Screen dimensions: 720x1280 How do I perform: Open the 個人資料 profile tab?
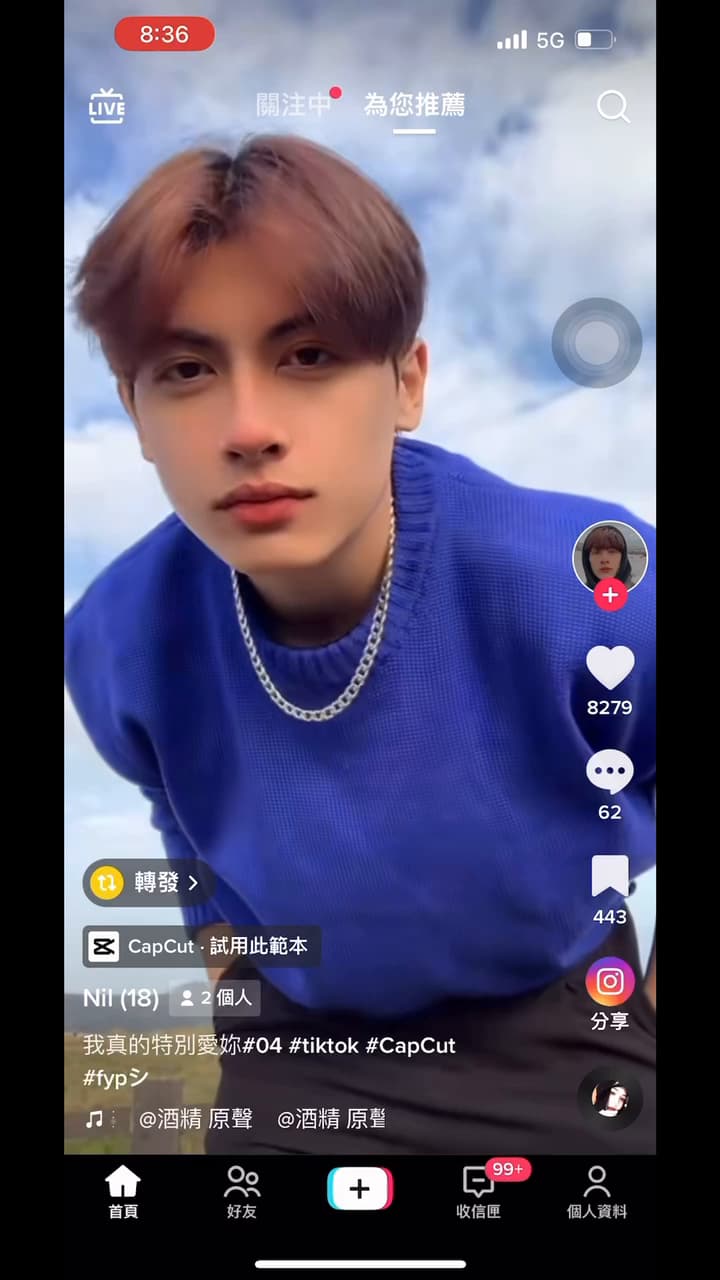tap(597, 1192)
